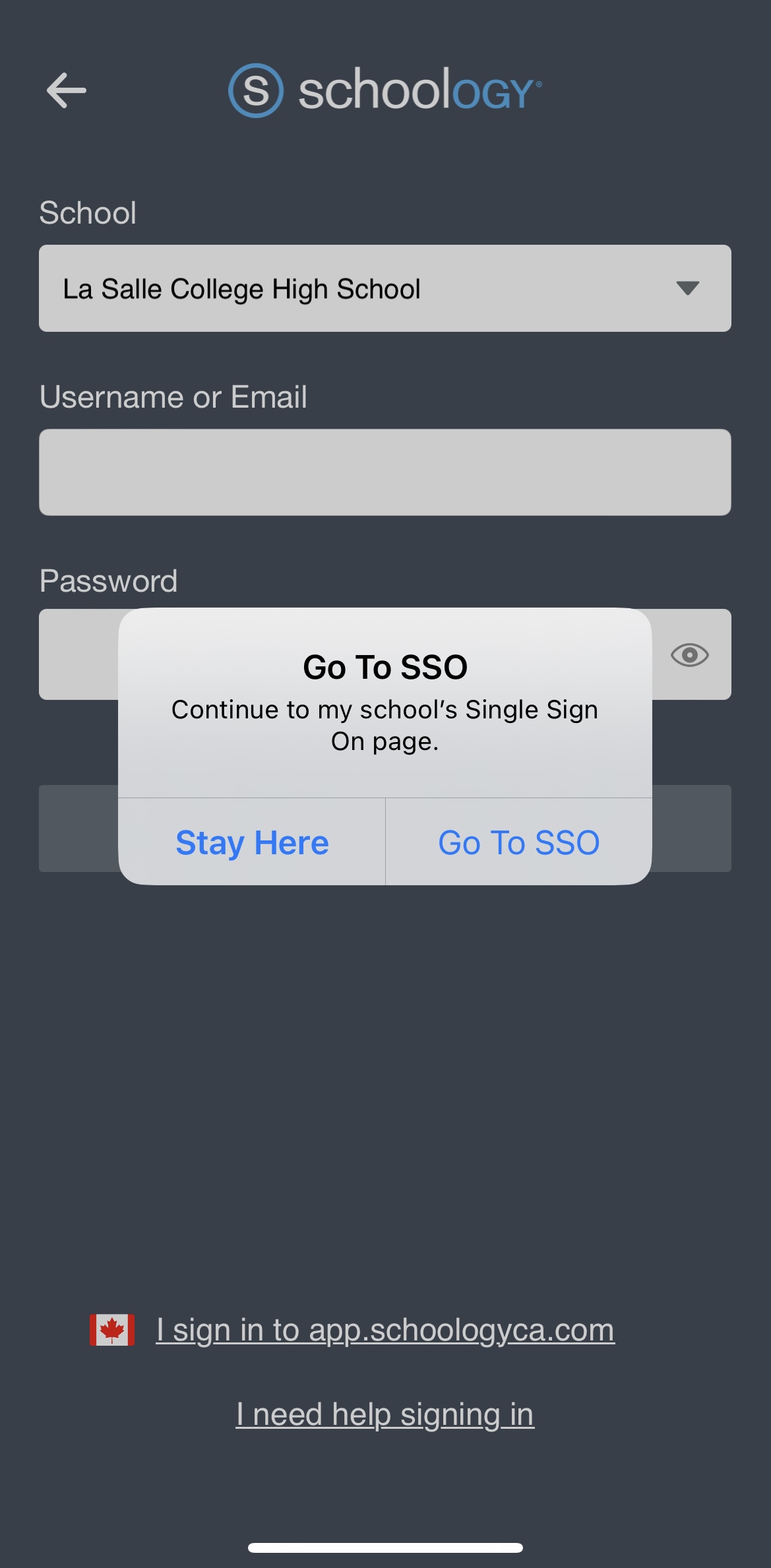The height and width of the screenshot is (1568, 771).
Task: Choose Go To SSO button
Action: point(519,842)
